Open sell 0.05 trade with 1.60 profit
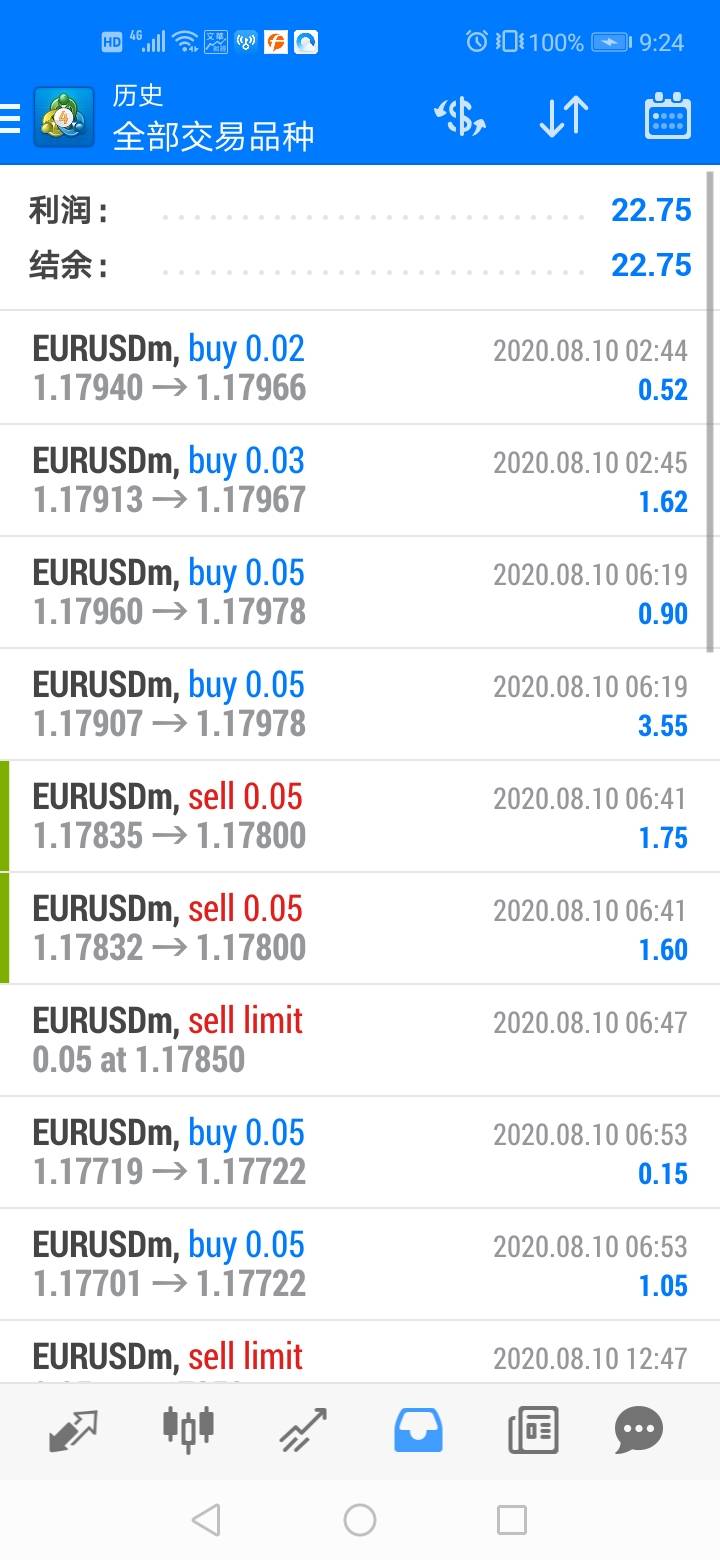The width and height of the screenshot is (720, 1560). tap(360, 928)
